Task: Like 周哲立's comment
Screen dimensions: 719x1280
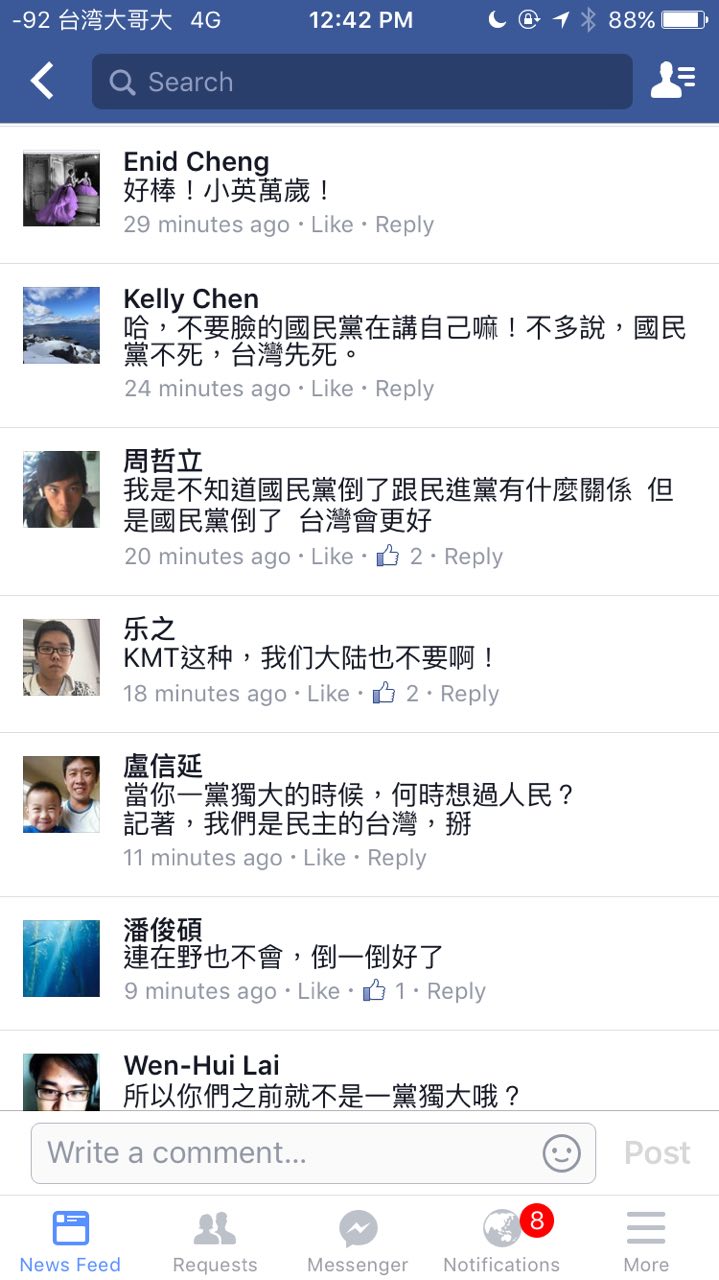Action: (x=332, y=556)
